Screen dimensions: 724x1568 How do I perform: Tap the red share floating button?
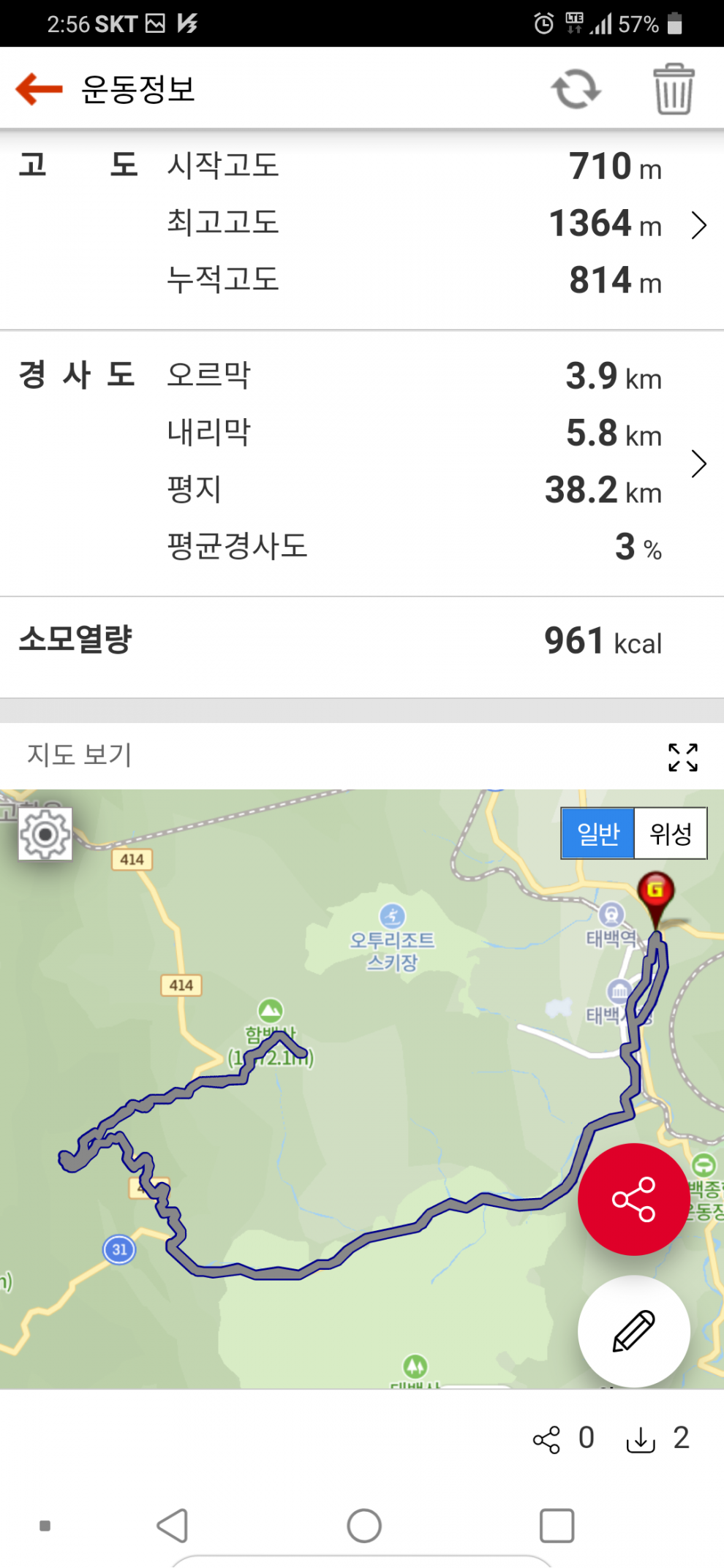pyautogui.click(x=633, y=1199)
